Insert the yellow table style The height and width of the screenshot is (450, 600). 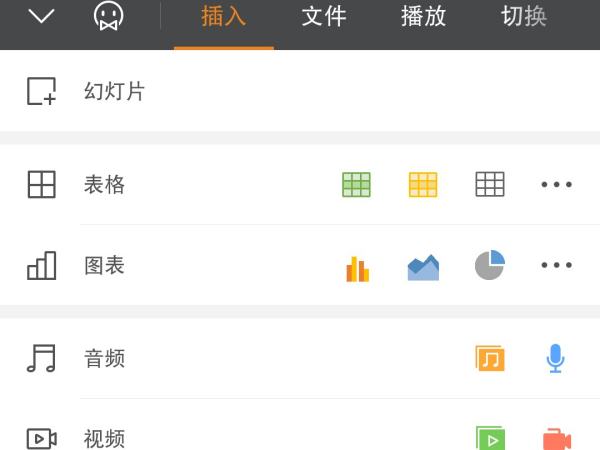coord(423,185)
